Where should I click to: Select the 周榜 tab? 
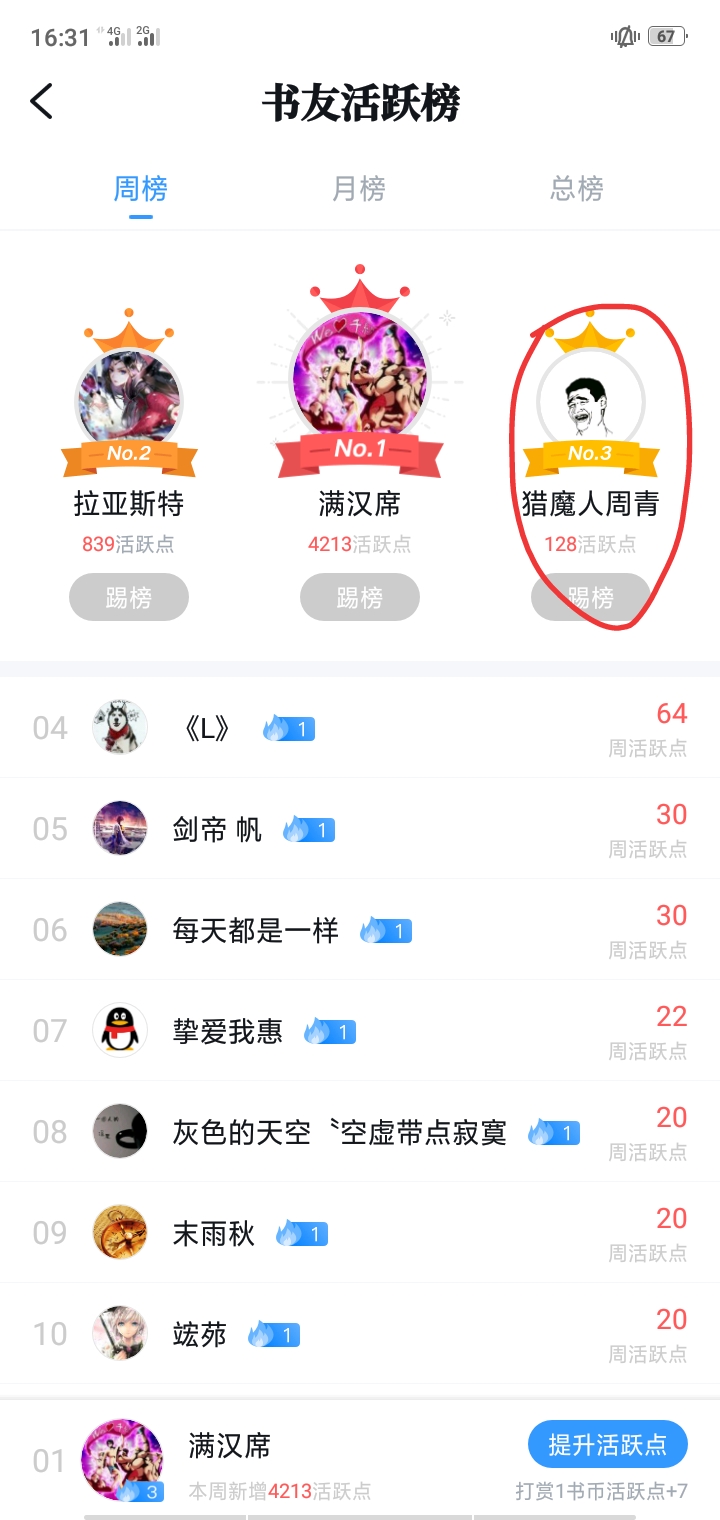tap(140, 188)
